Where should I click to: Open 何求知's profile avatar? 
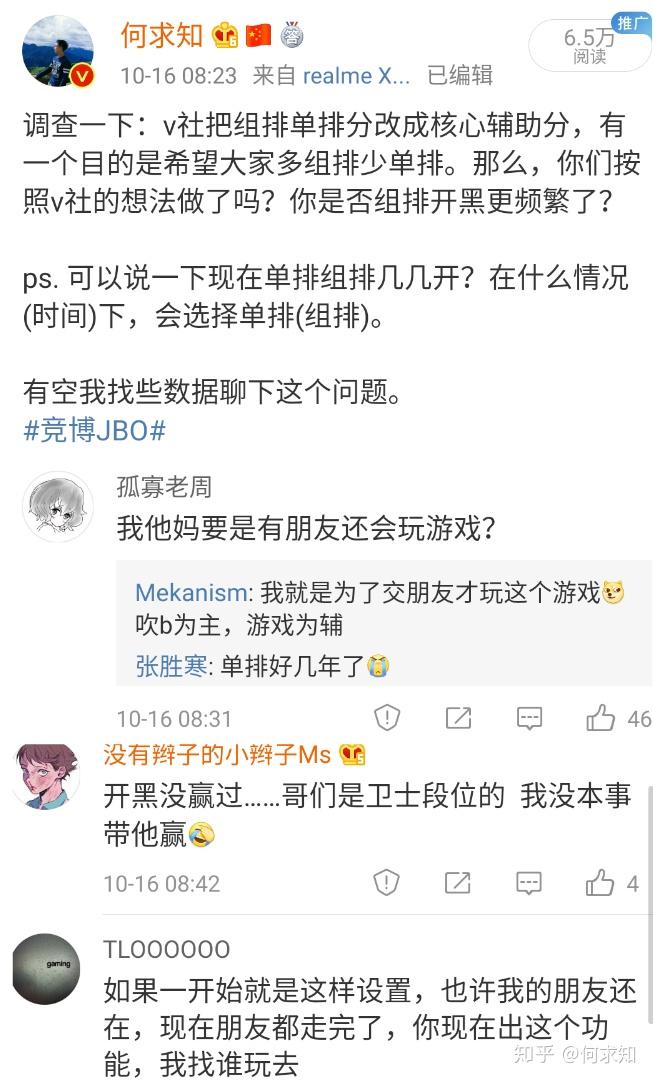[58, 52]
